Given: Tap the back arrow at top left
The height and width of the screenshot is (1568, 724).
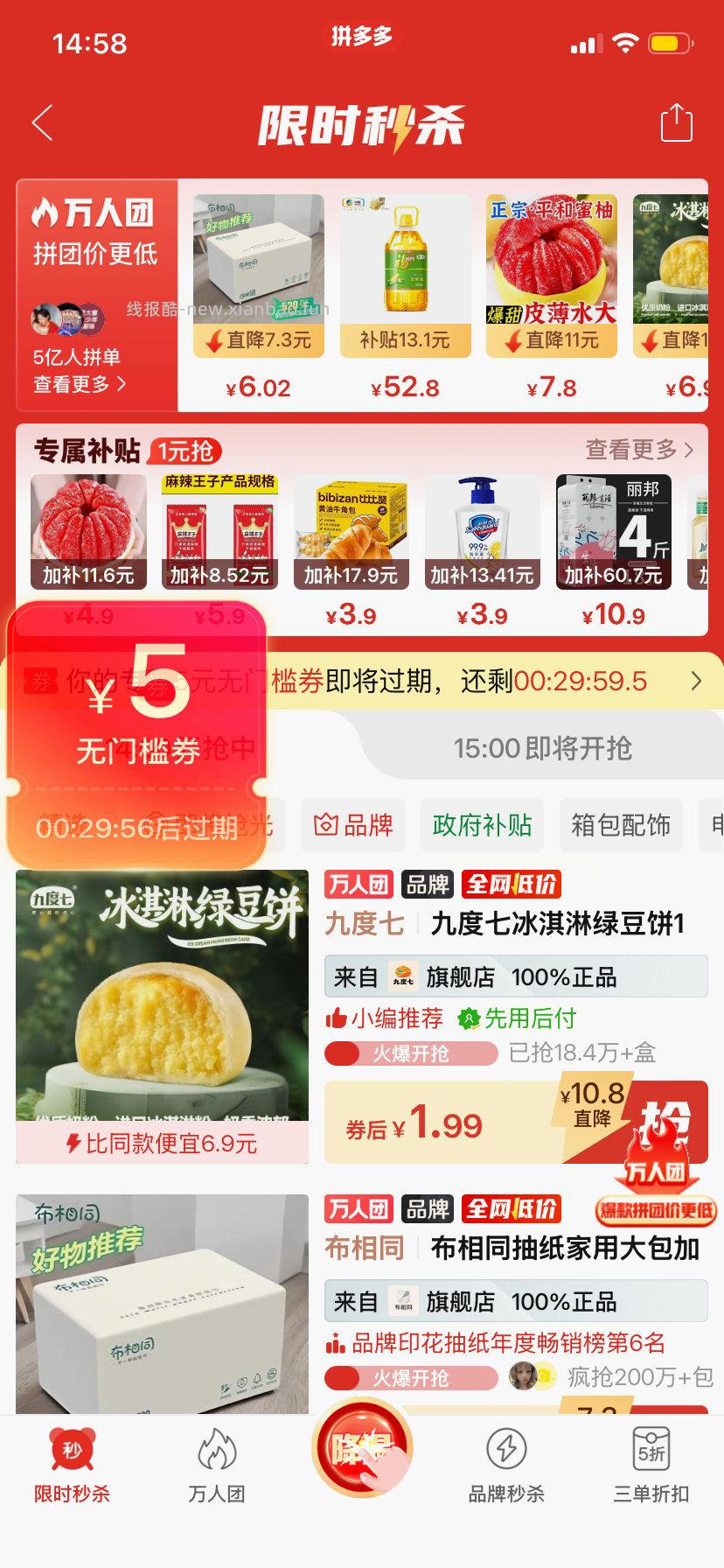Looking at the screenshot, I should pos(39,122).
